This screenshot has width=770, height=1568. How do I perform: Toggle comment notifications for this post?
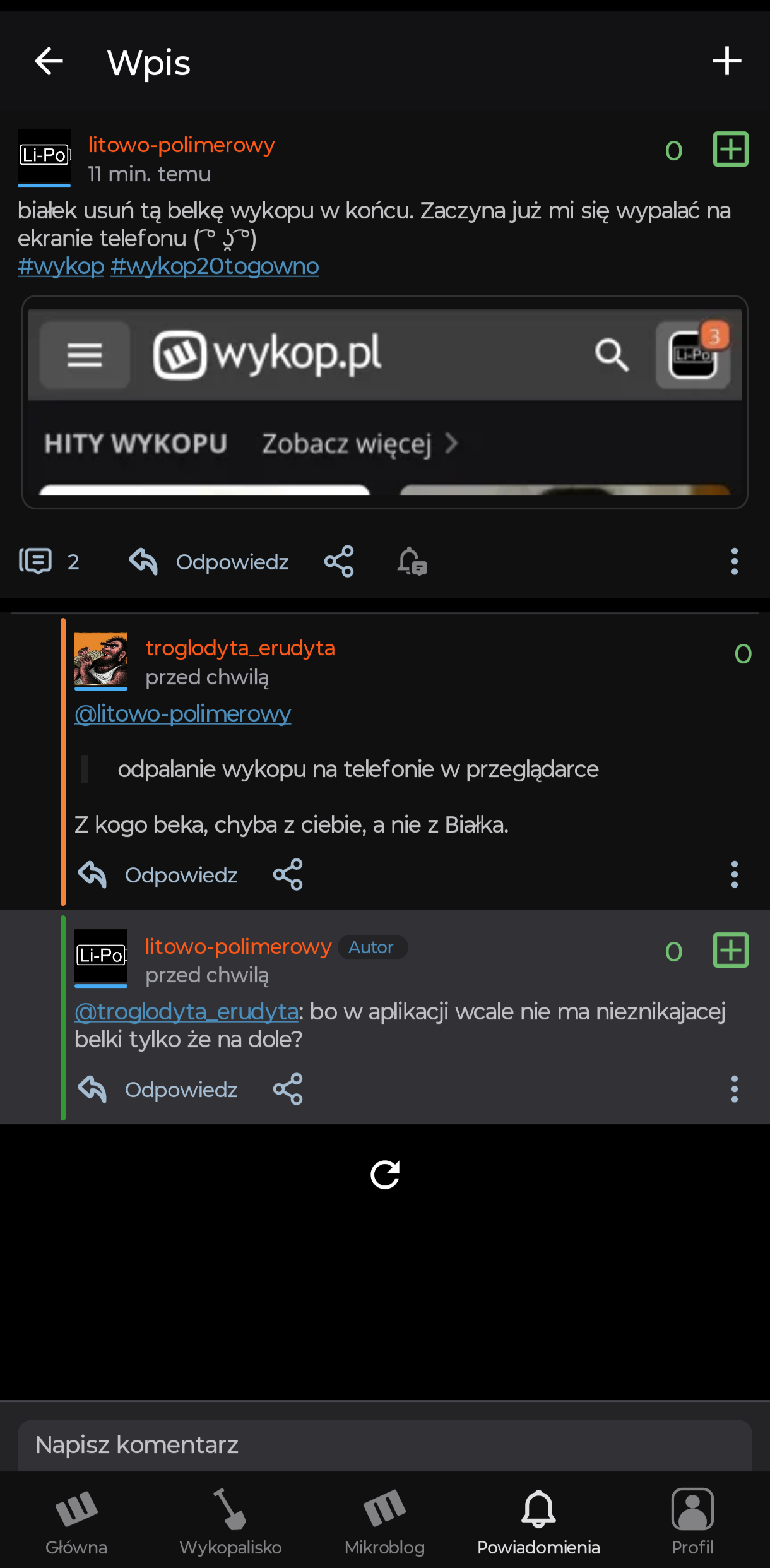pos(412,561)
